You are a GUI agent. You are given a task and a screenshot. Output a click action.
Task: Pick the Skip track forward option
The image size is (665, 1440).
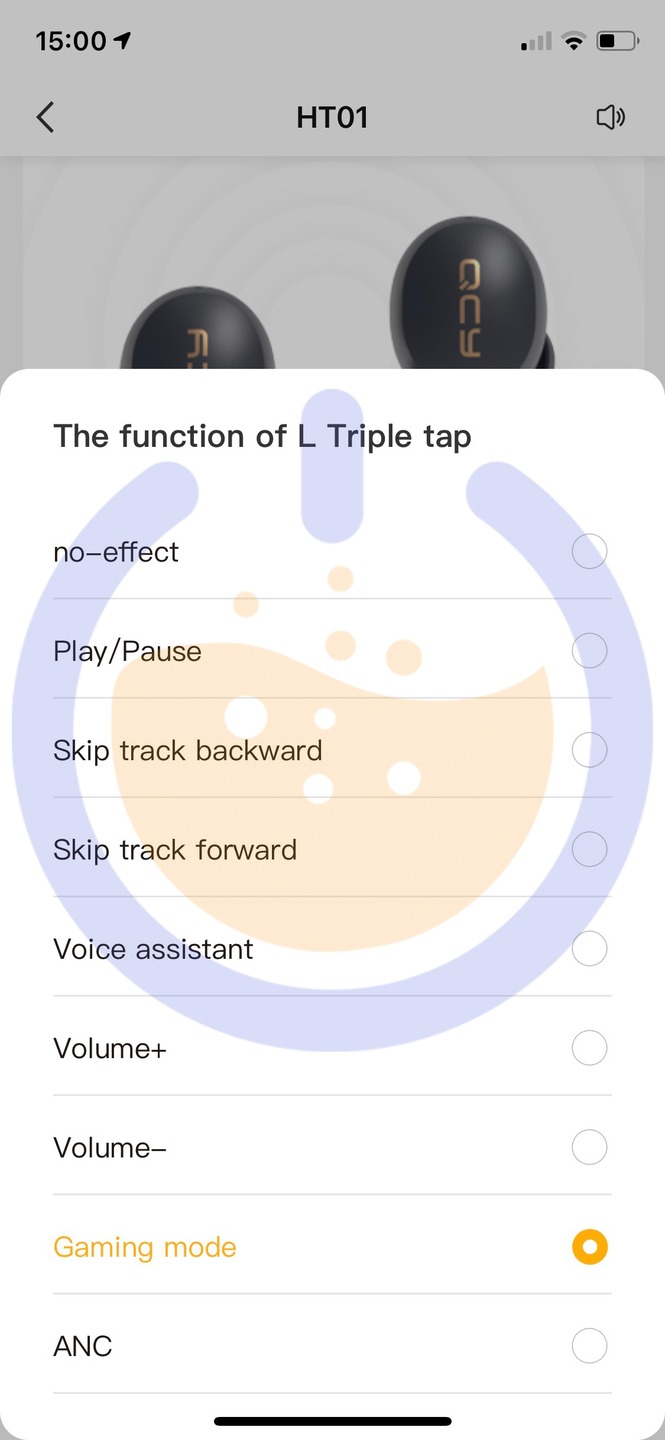coord(589,849)
